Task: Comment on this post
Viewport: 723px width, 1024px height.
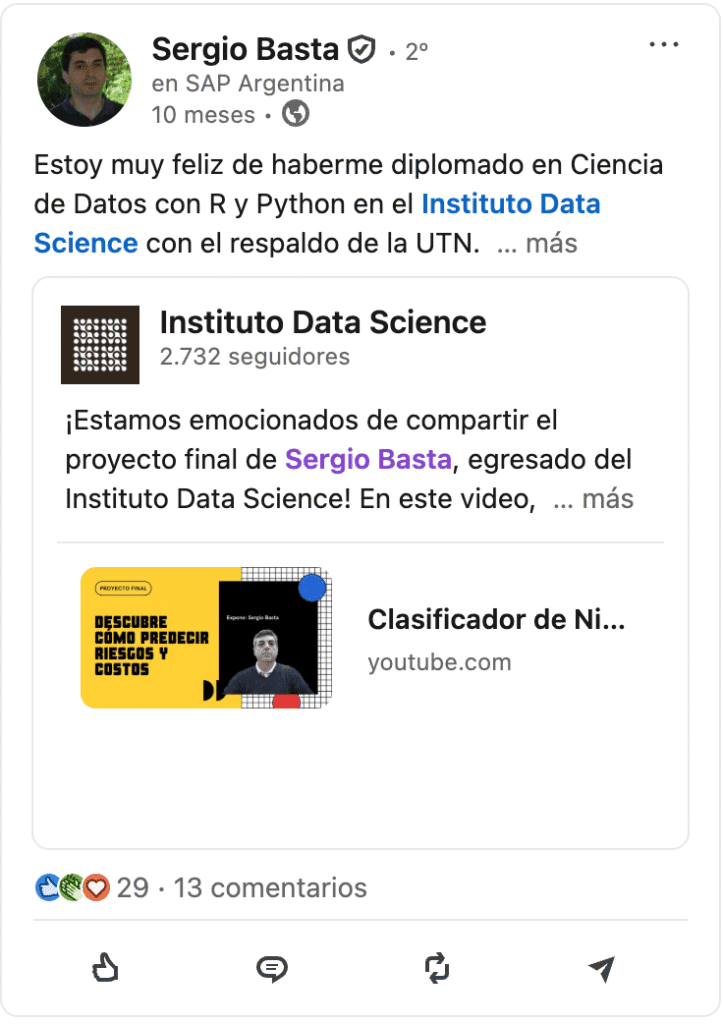Action: tap(271, 967)
